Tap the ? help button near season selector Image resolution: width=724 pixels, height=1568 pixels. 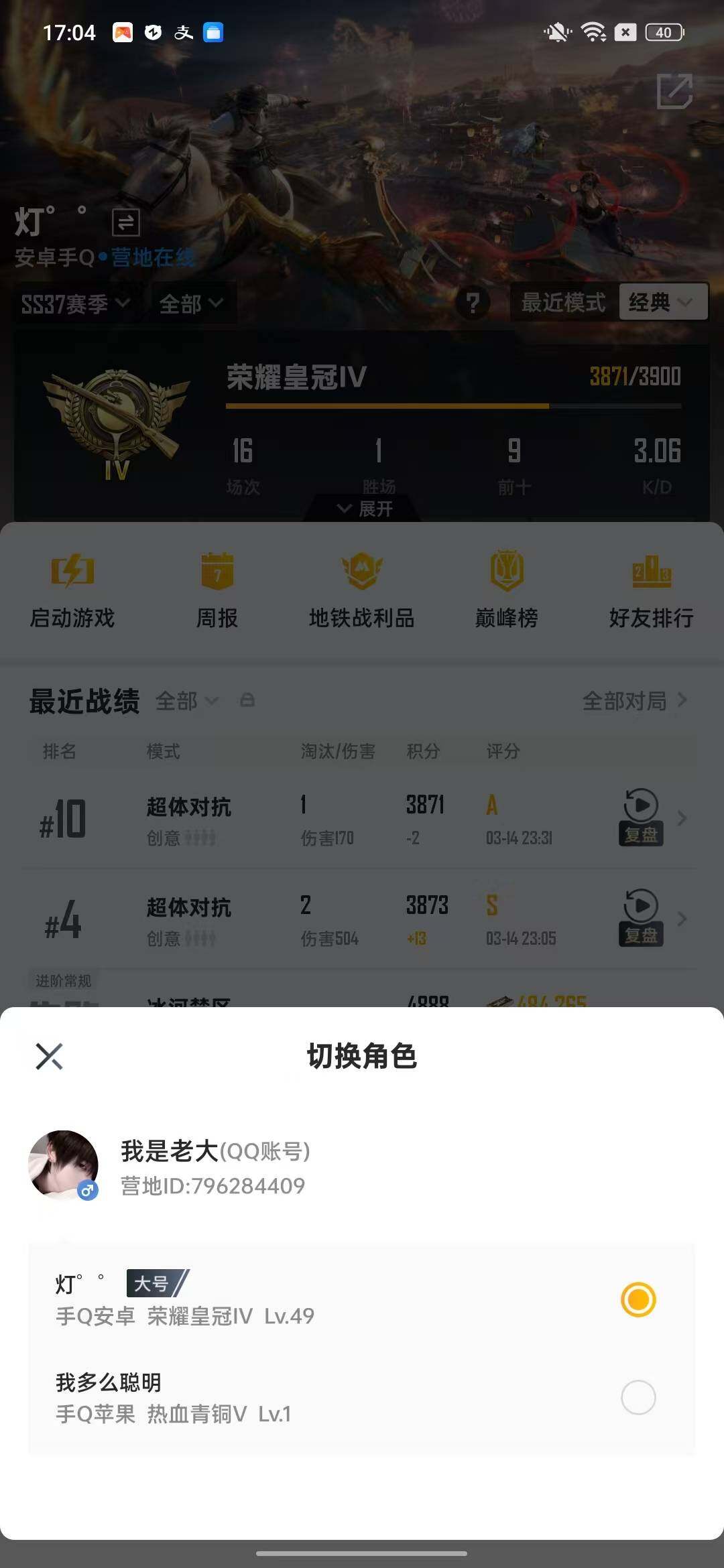tap(473, 302)
